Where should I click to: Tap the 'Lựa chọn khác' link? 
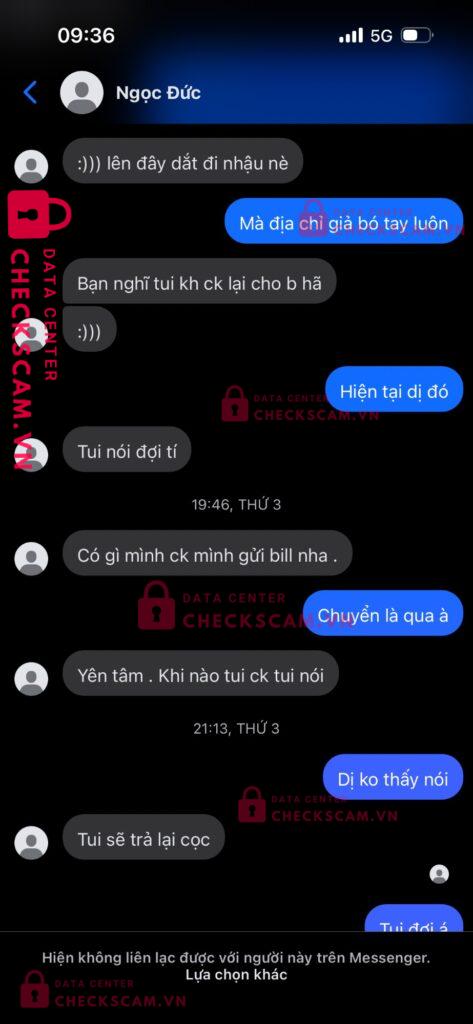(236, 975)
